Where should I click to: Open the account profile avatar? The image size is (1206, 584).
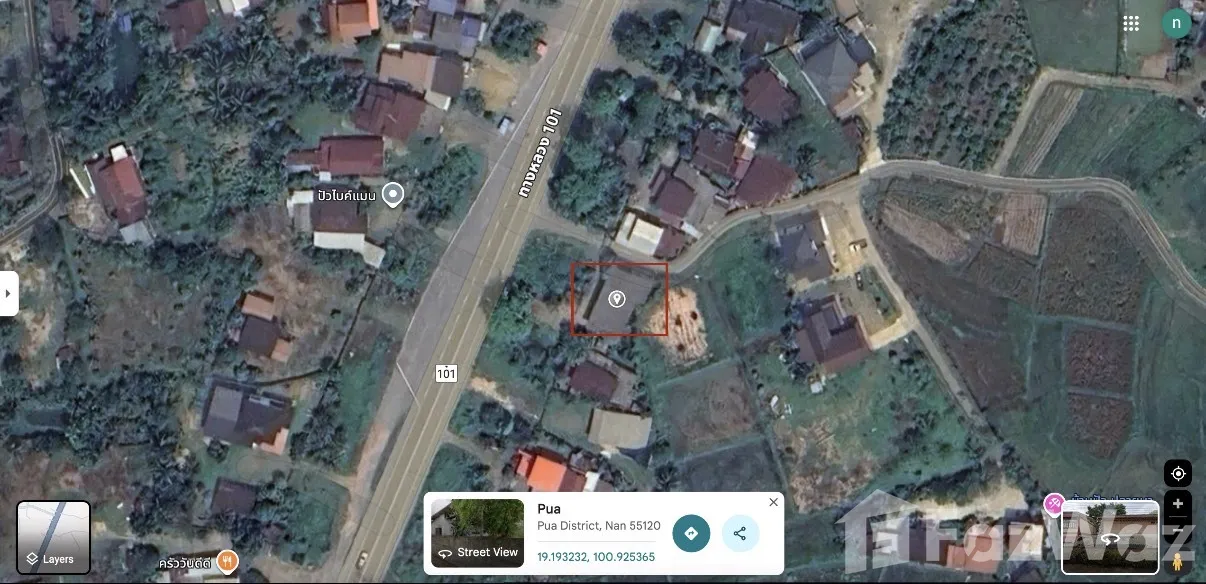(x=1176, y=23)
